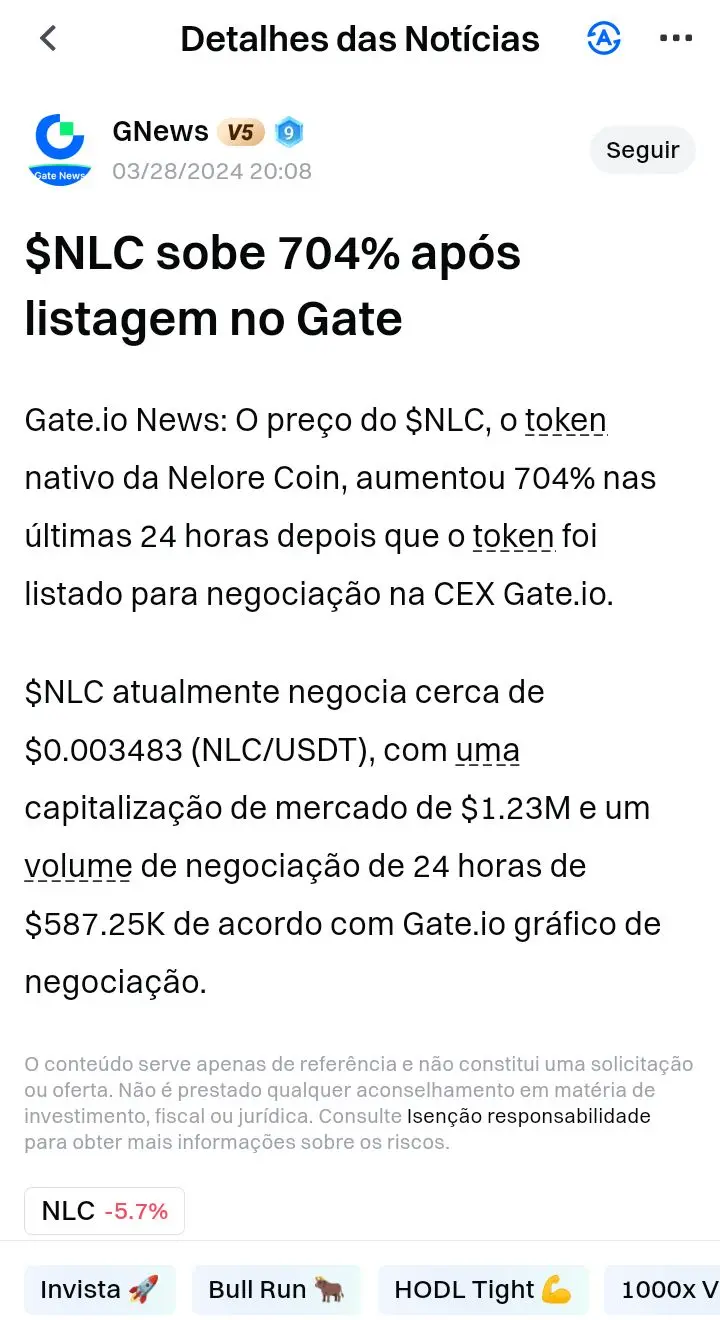Viewport: 720px width, 1320px height.
Task: Tap the V5 verification badge beside GNews
Action: click(x=240, y=131)
